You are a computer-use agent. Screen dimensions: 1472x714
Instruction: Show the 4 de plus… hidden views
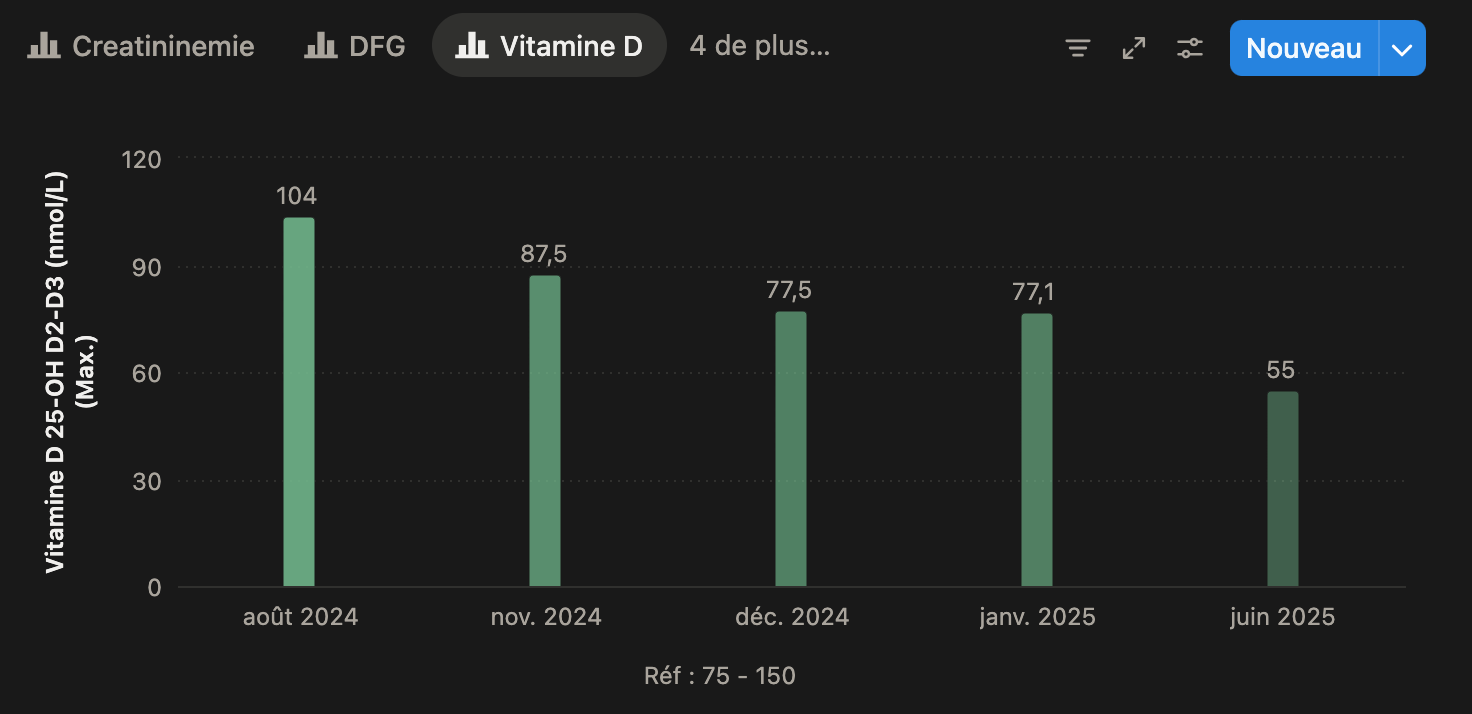[760, 46]
